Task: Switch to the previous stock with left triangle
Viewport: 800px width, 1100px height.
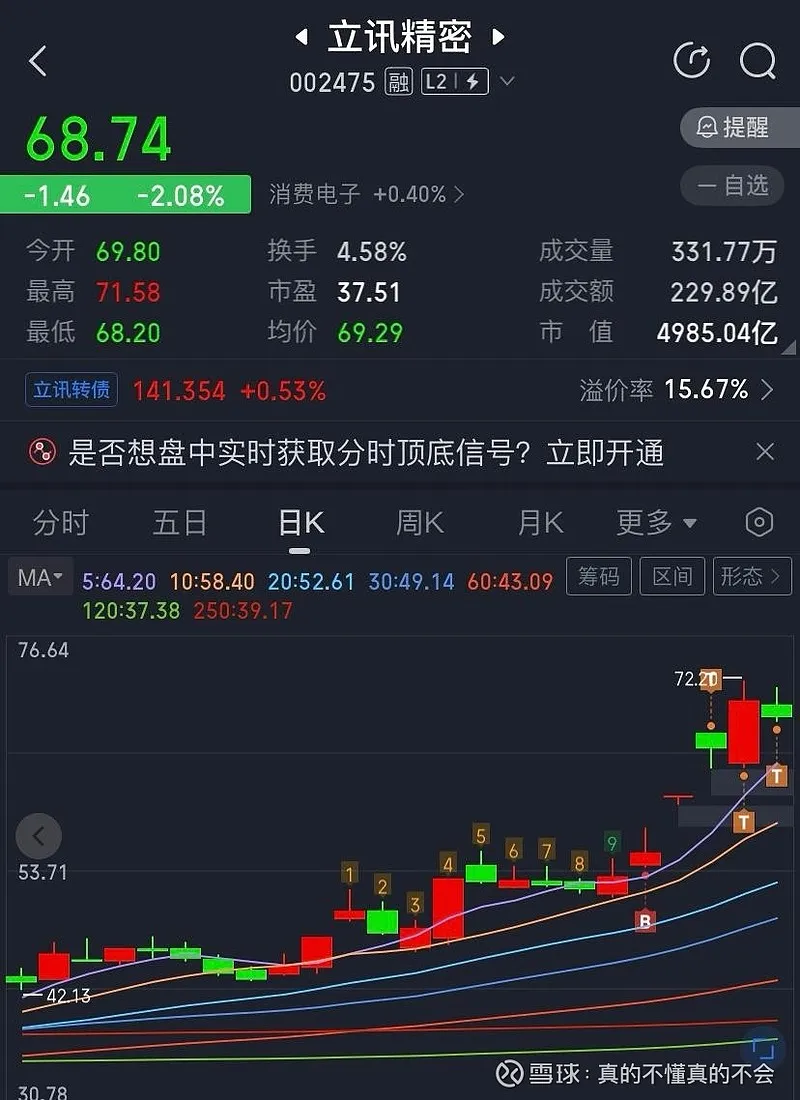Action: 300,38
